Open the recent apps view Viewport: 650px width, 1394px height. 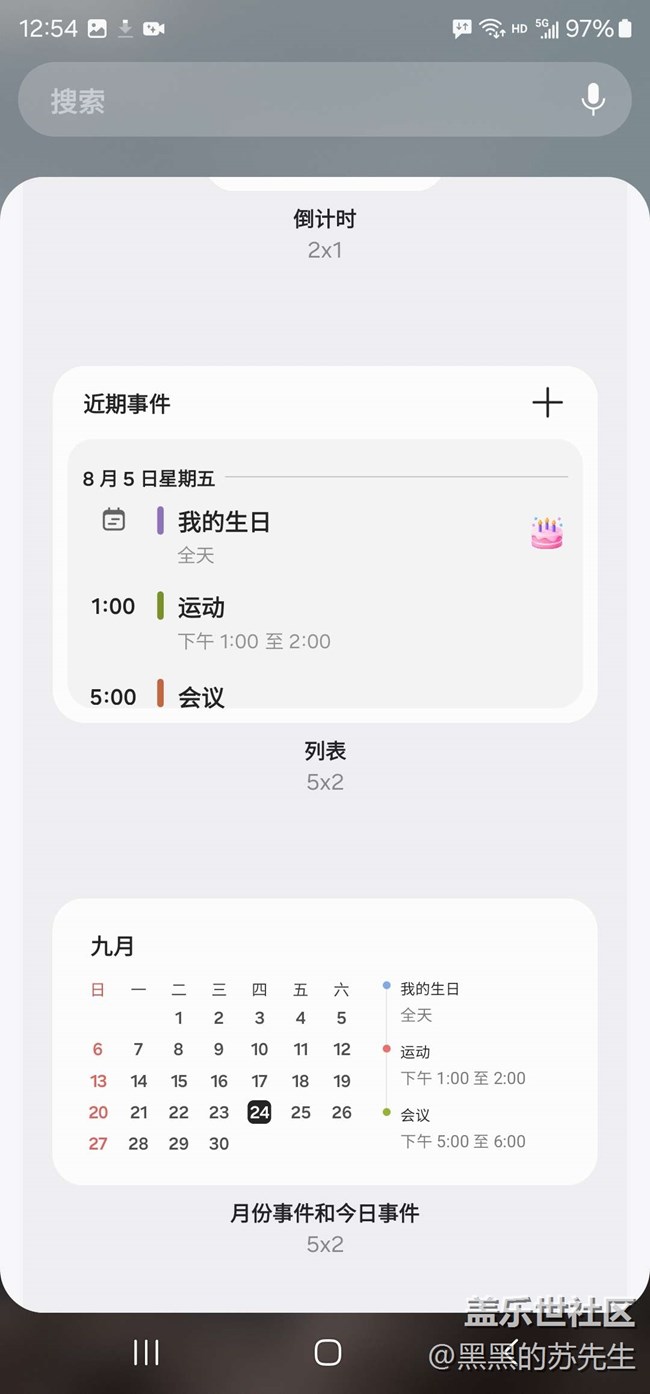point(146,1352)
